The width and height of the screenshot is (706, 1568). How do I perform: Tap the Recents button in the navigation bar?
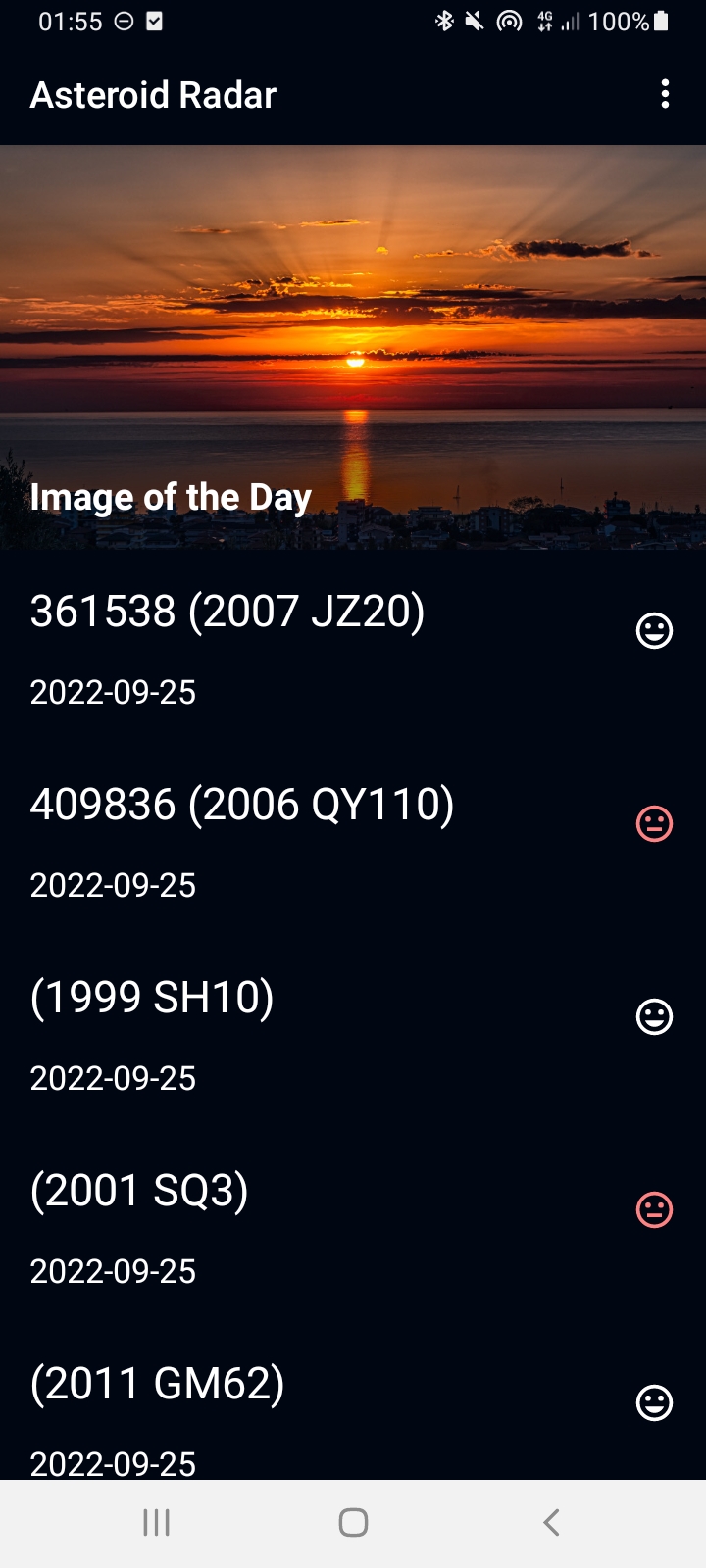click(x=156, y=1522)
